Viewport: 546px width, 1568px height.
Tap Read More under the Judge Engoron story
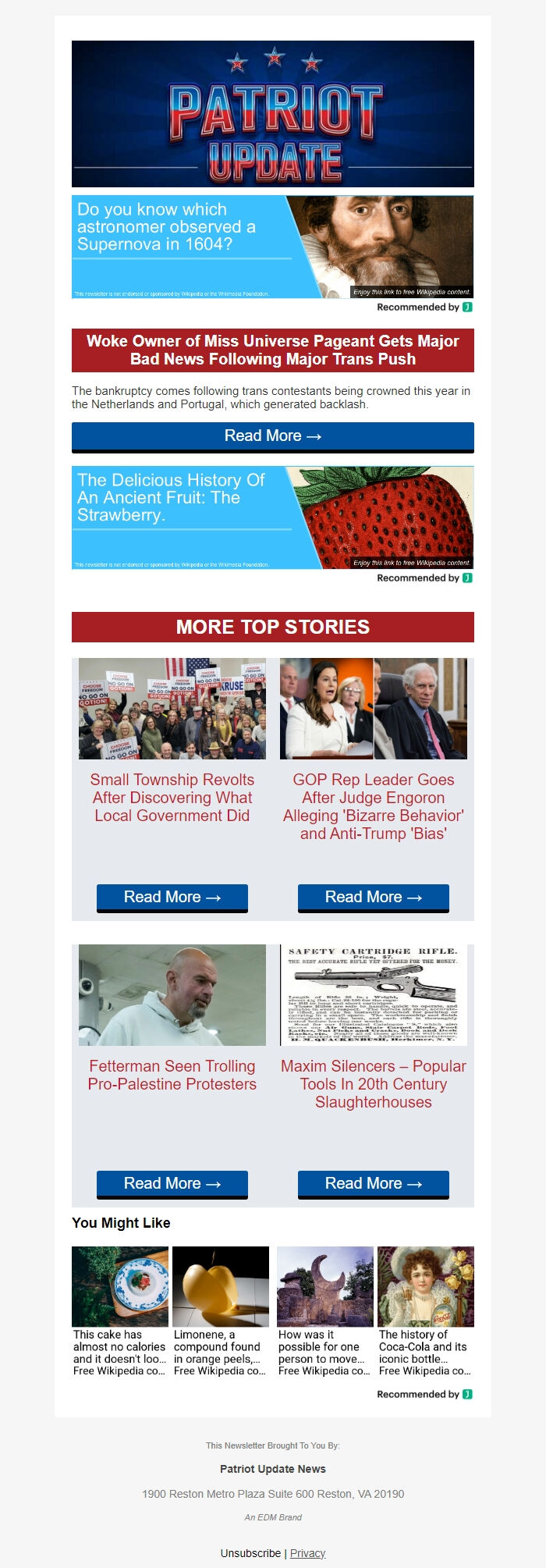(x=373, y=897)
